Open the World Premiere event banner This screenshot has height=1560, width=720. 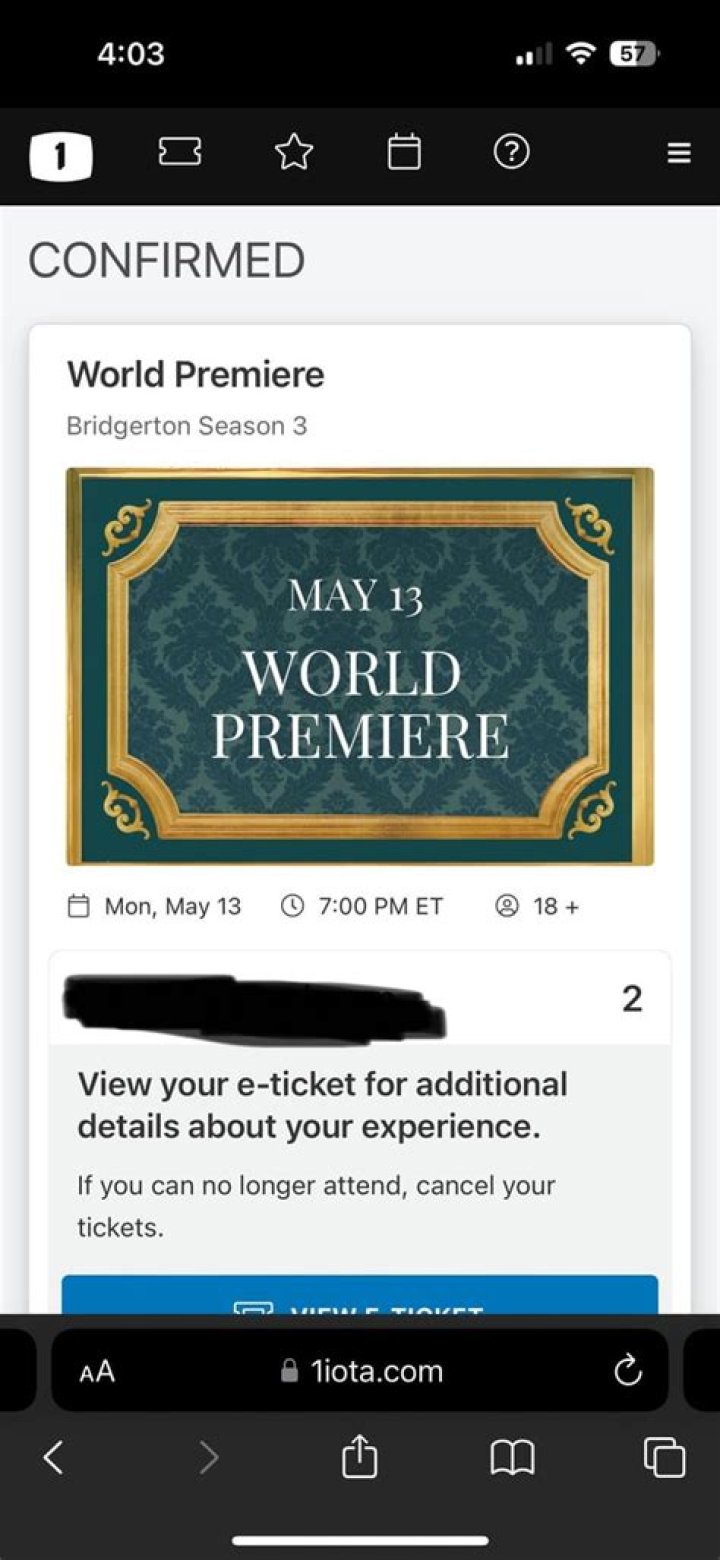tap(360, 666)
